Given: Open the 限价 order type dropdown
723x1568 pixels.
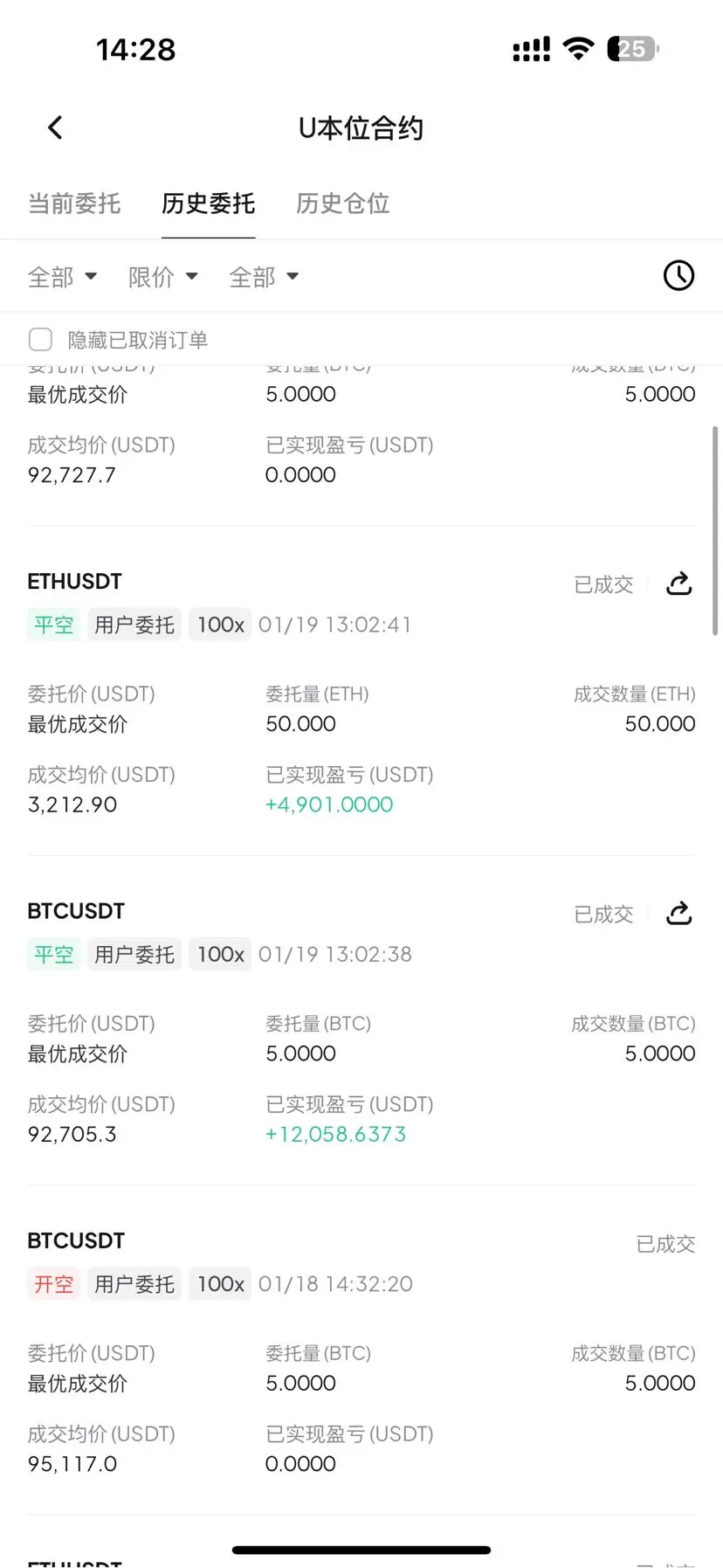Looking at the screenshot, I should [162, 277].
